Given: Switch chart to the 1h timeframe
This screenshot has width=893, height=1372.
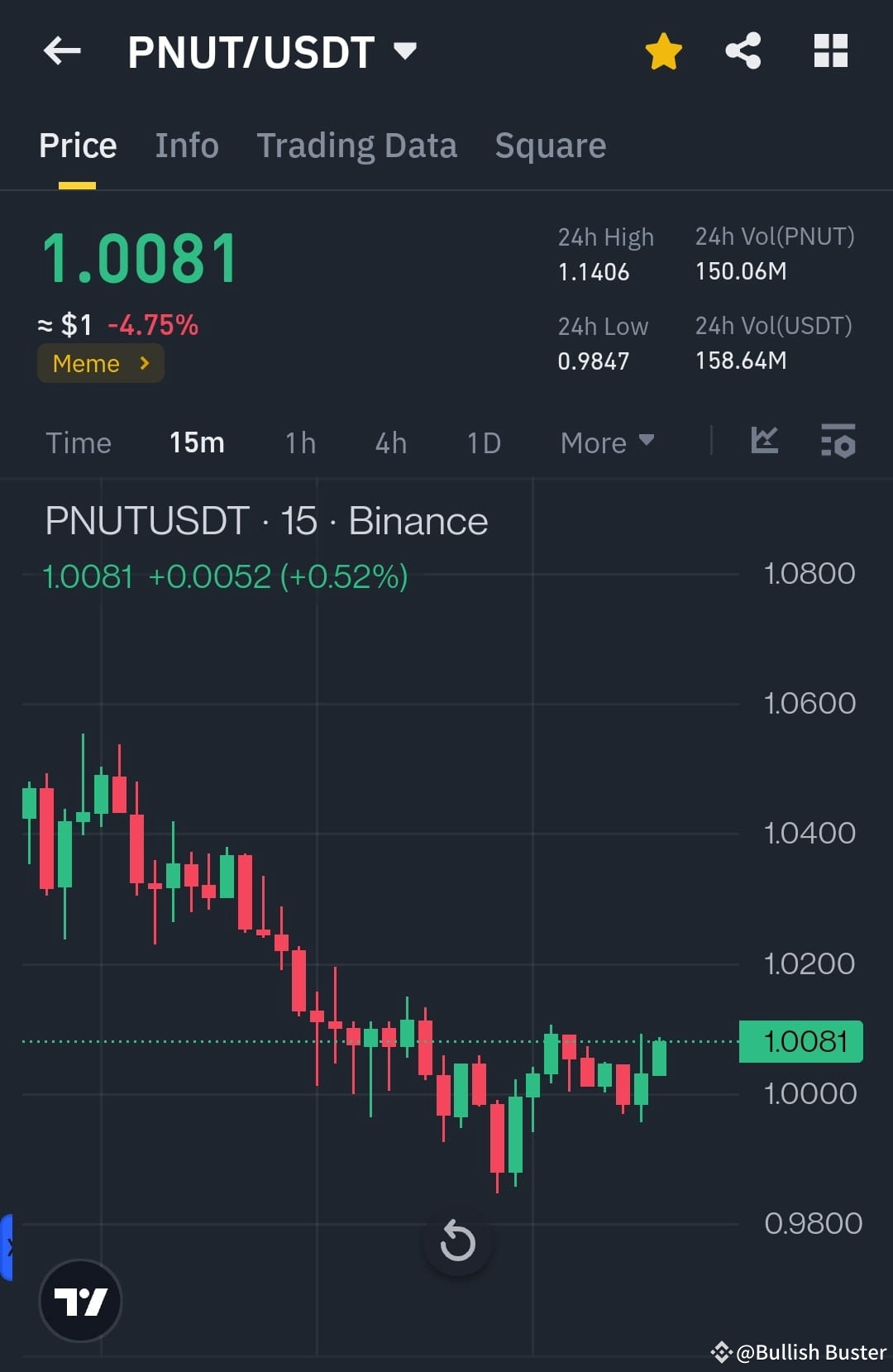Looking at the screenshot, I should [299, 442].
